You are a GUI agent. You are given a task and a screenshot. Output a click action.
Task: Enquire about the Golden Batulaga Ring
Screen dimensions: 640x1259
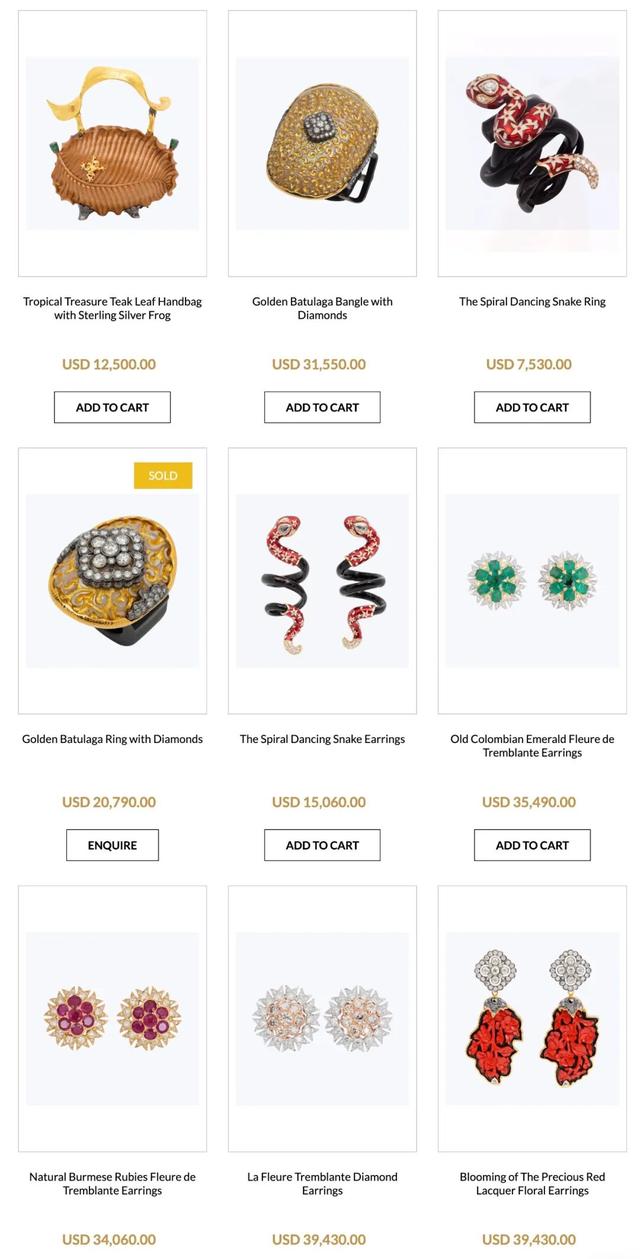(112, 845)
